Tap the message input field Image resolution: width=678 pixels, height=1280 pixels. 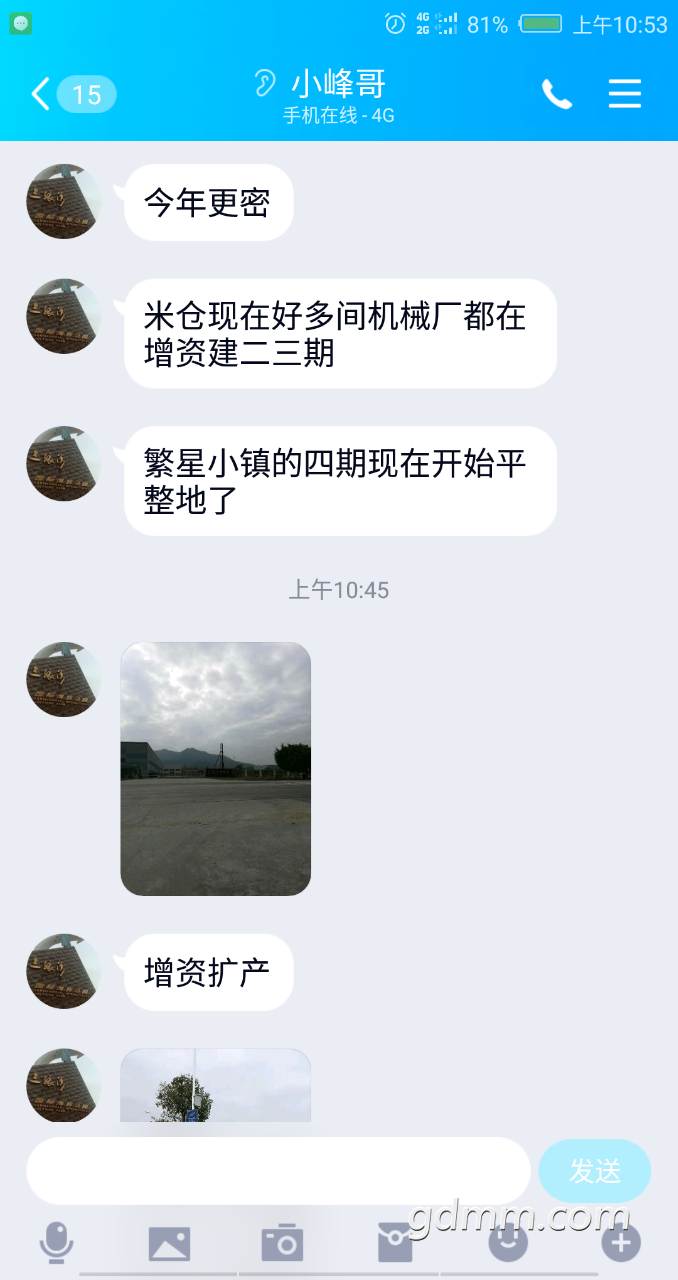pos(278,1170)
